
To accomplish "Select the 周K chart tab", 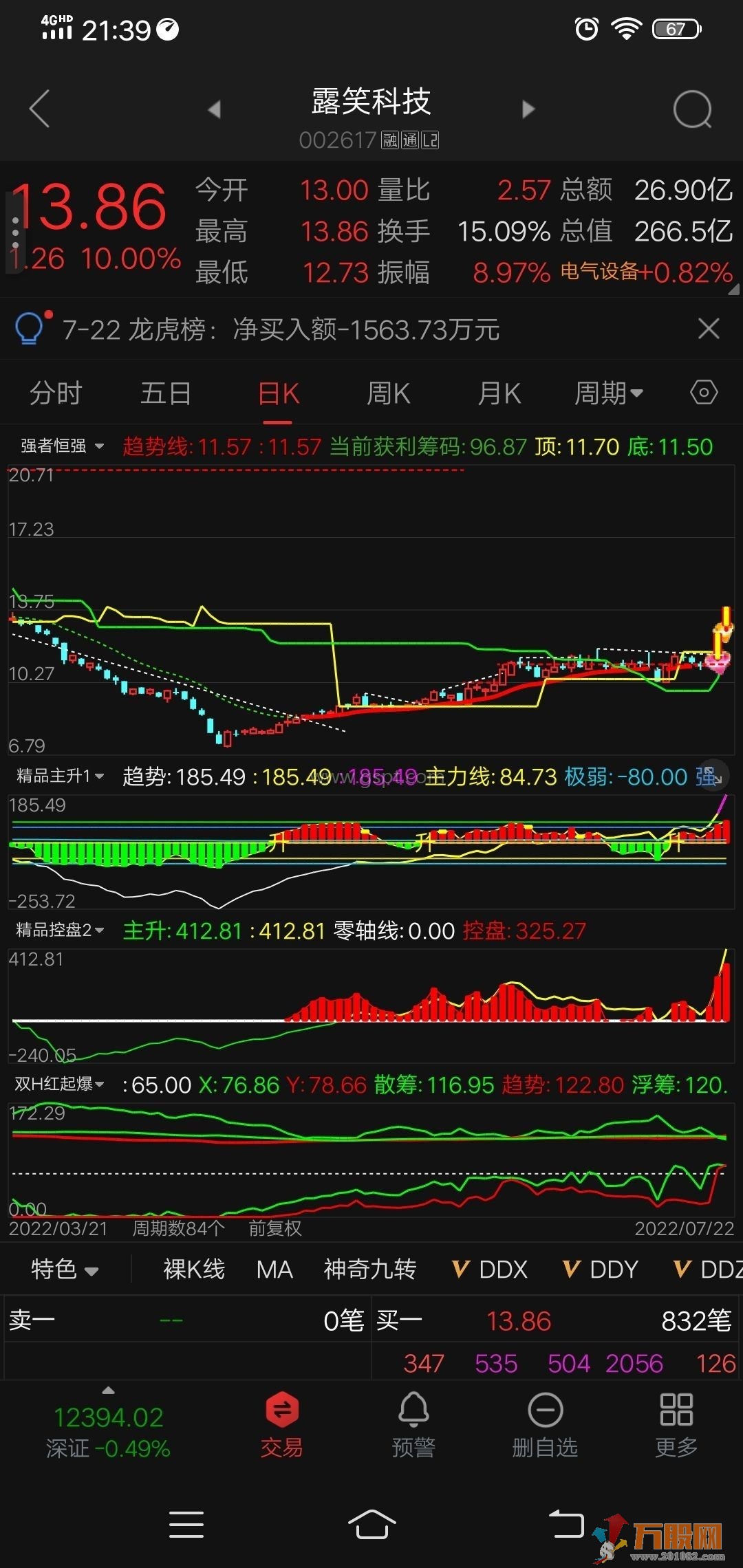I will tap(388, 394).
